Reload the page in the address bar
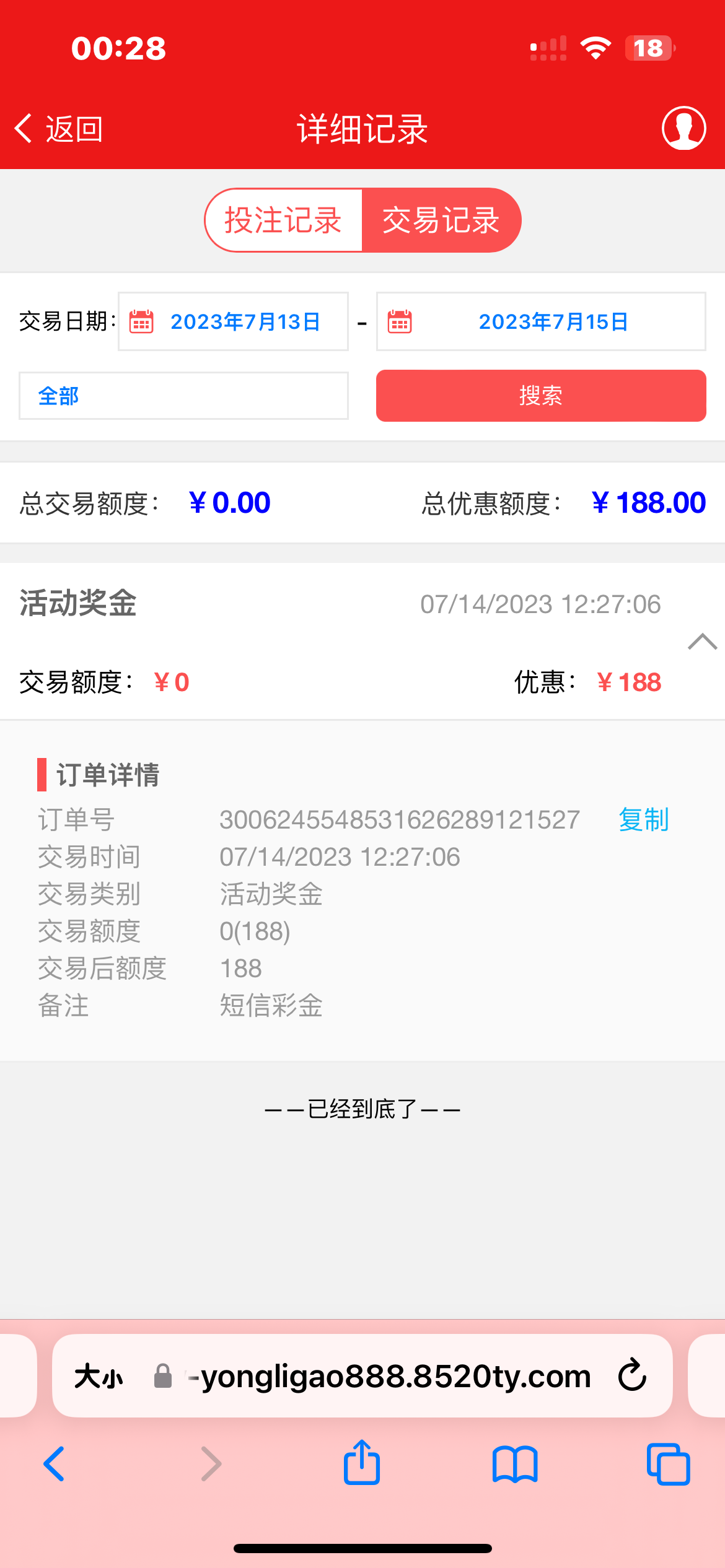 point(632,1375)
